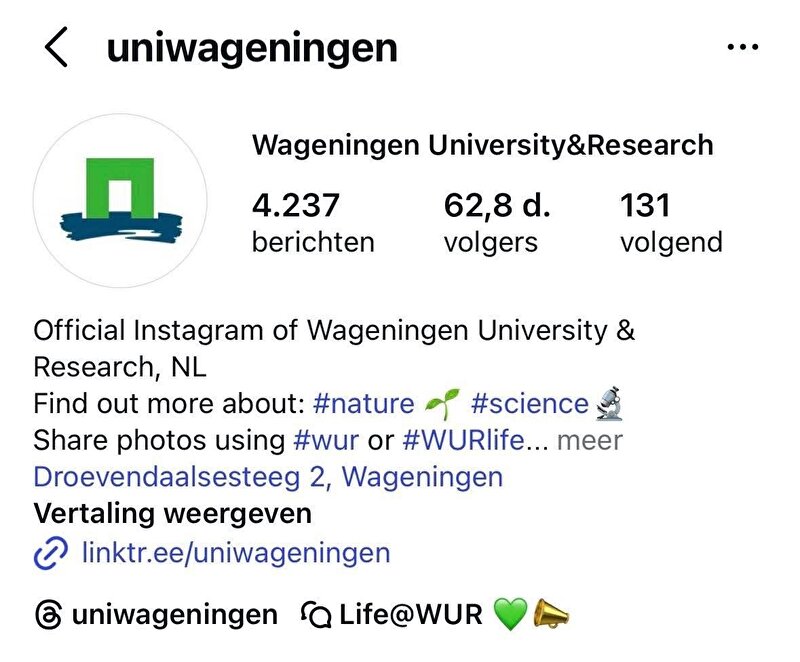Open the #science hashtag
The height and width of the screenshot is (662, 800).
(529, 404)
